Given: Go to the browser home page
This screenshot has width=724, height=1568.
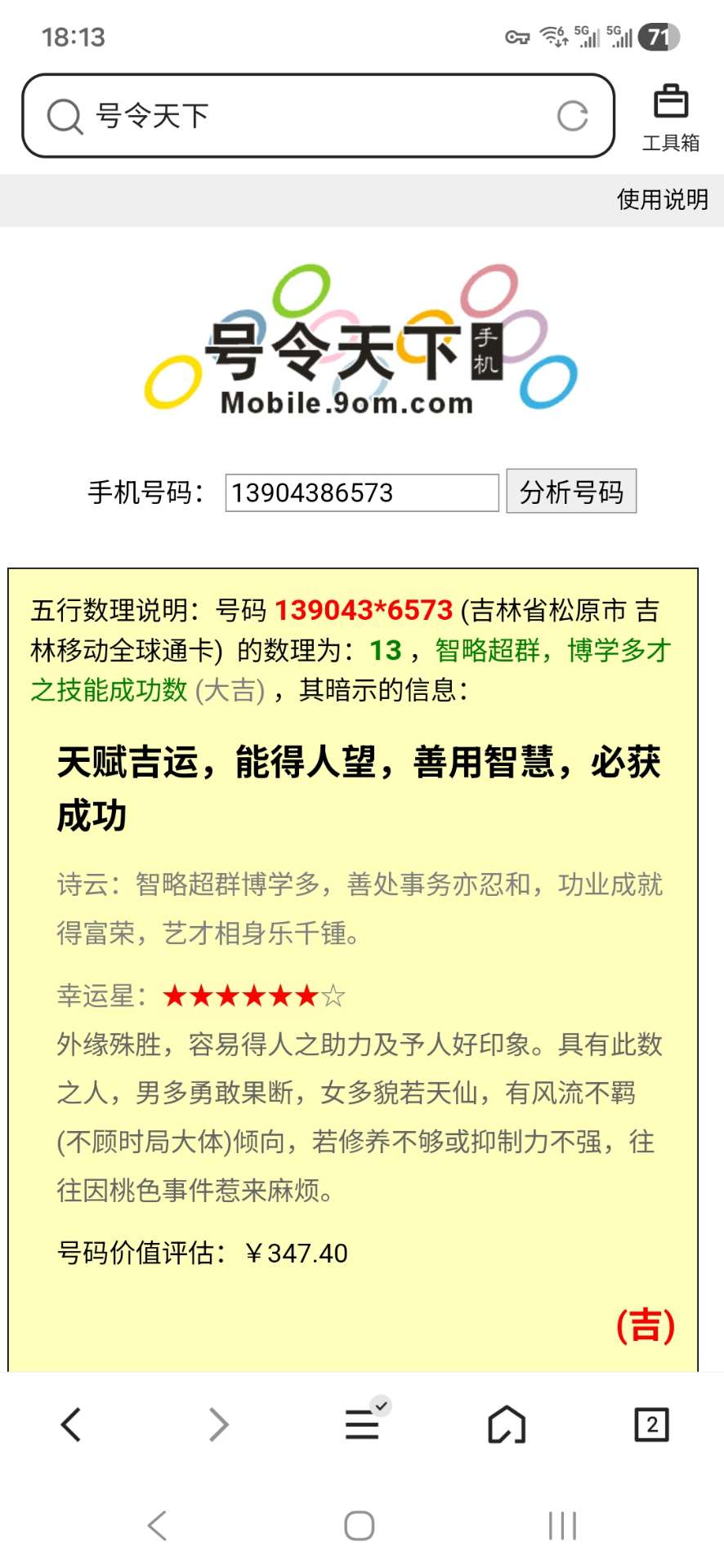Looking at the screenshot, I should 507,1425.
